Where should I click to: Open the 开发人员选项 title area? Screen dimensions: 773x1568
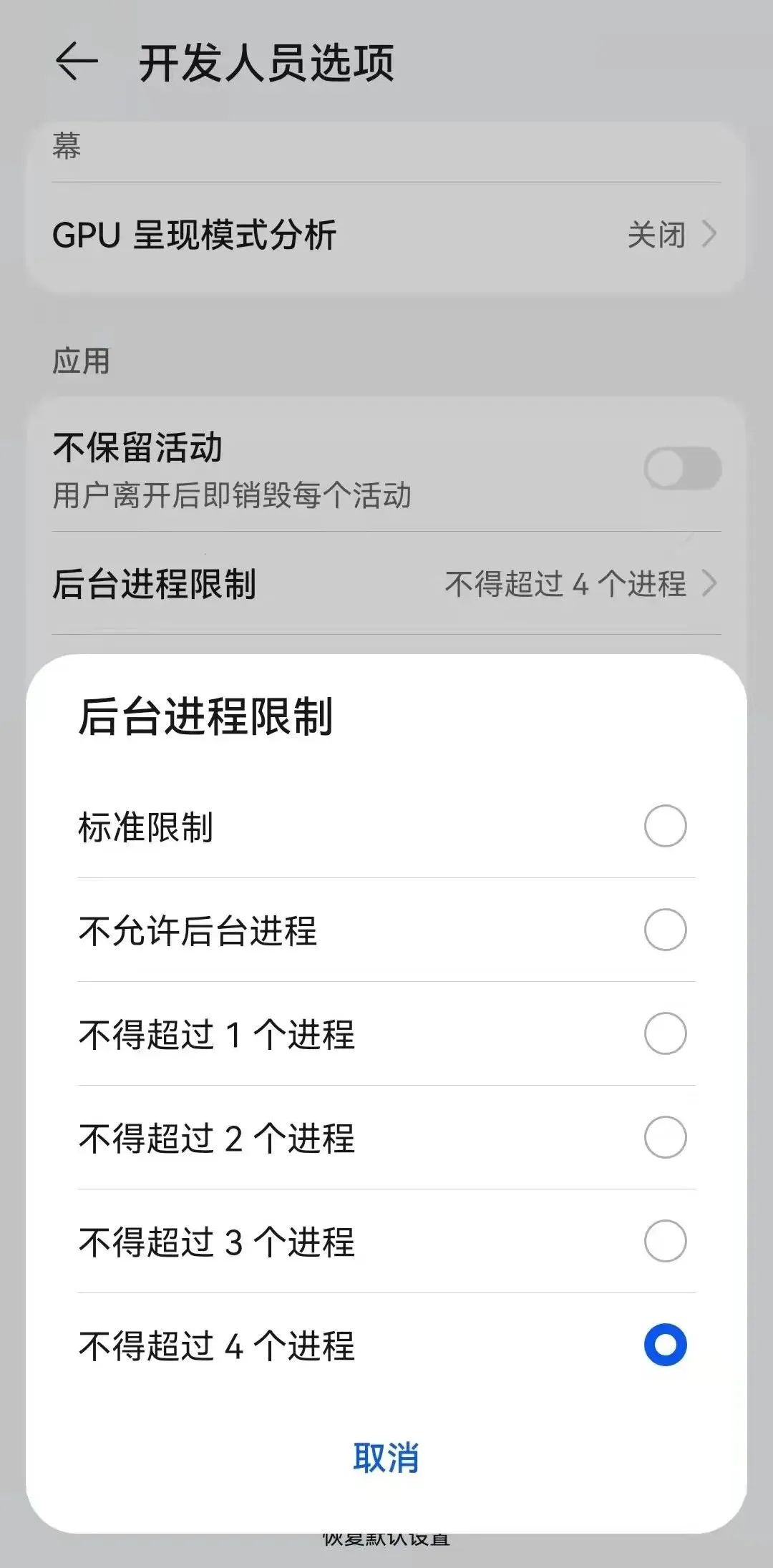(268, 61)
